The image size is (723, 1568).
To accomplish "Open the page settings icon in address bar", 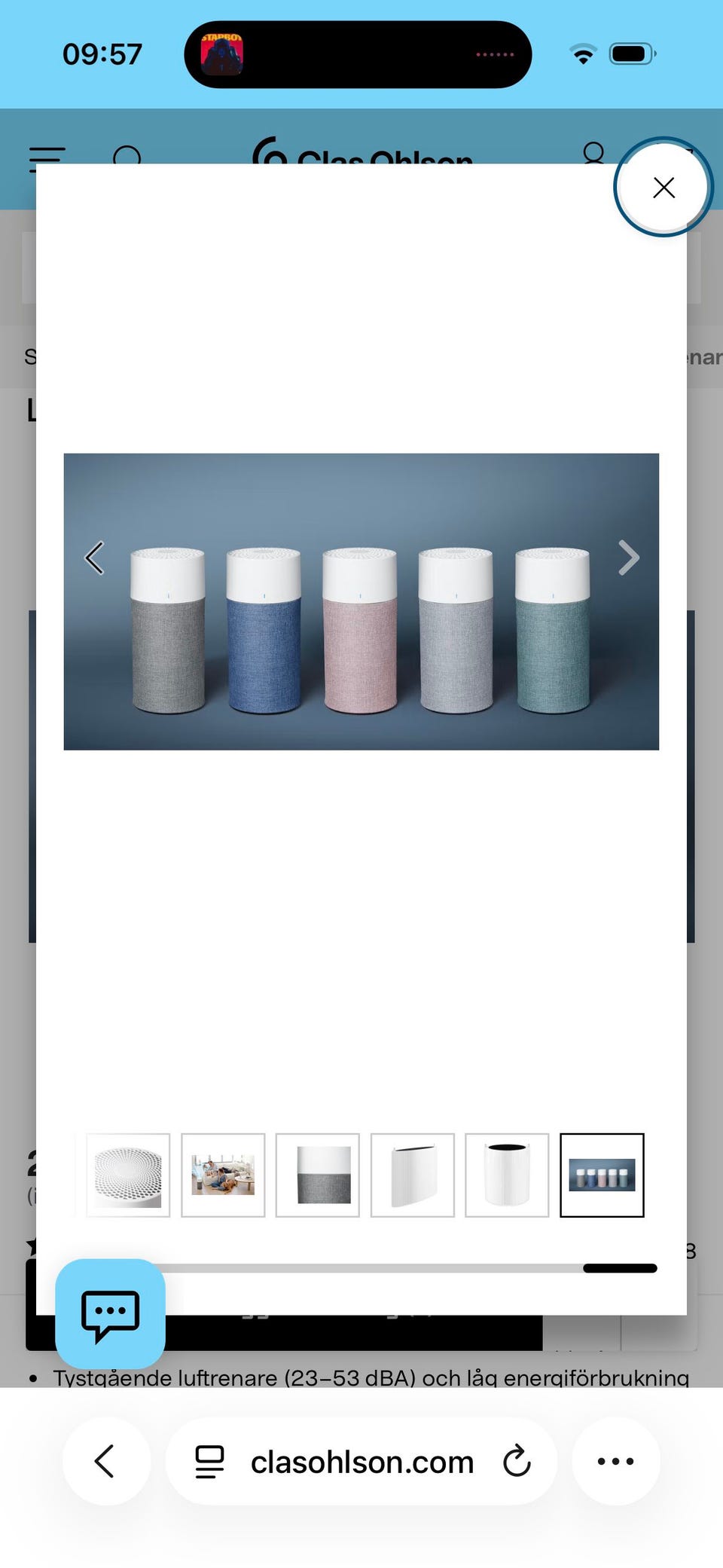I will coord(209,1461).
